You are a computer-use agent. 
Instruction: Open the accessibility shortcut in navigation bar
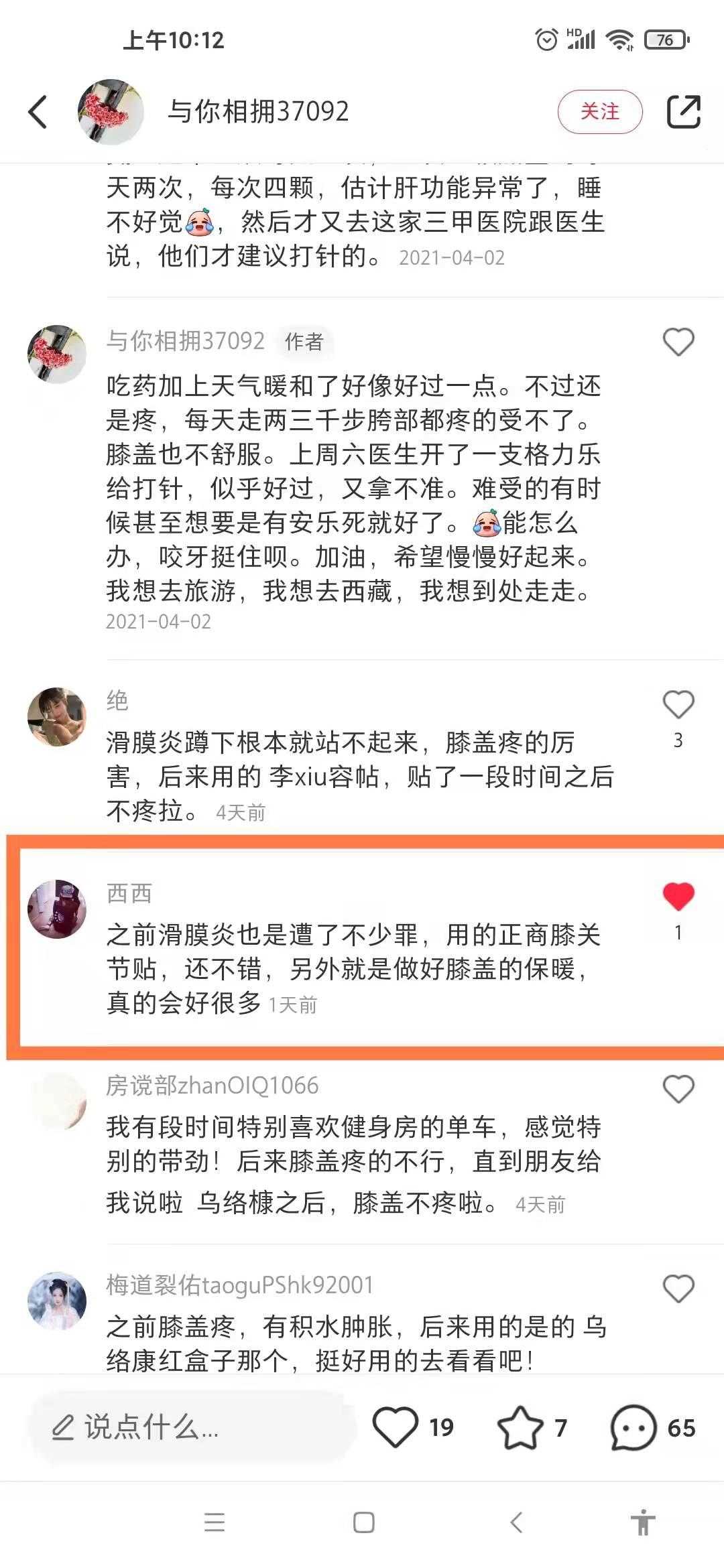[x=642, y=1522]
